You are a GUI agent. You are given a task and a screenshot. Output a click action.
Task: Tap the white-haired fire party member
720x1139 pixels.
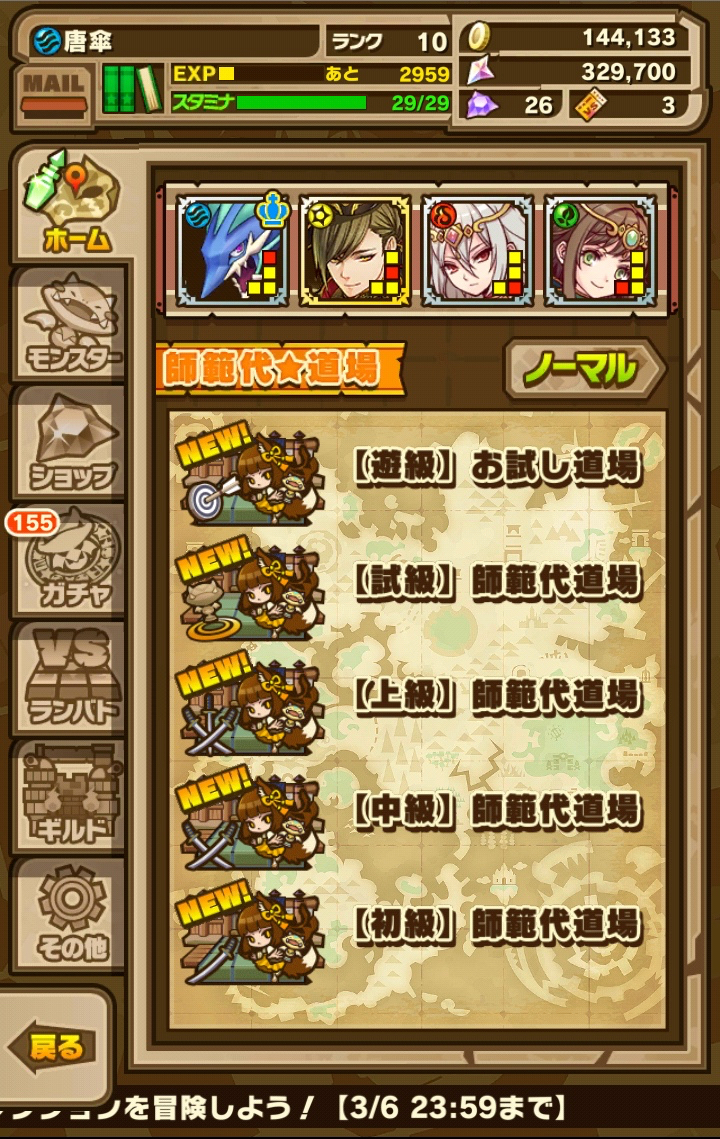pyautogui.click(x=476, y=252)
